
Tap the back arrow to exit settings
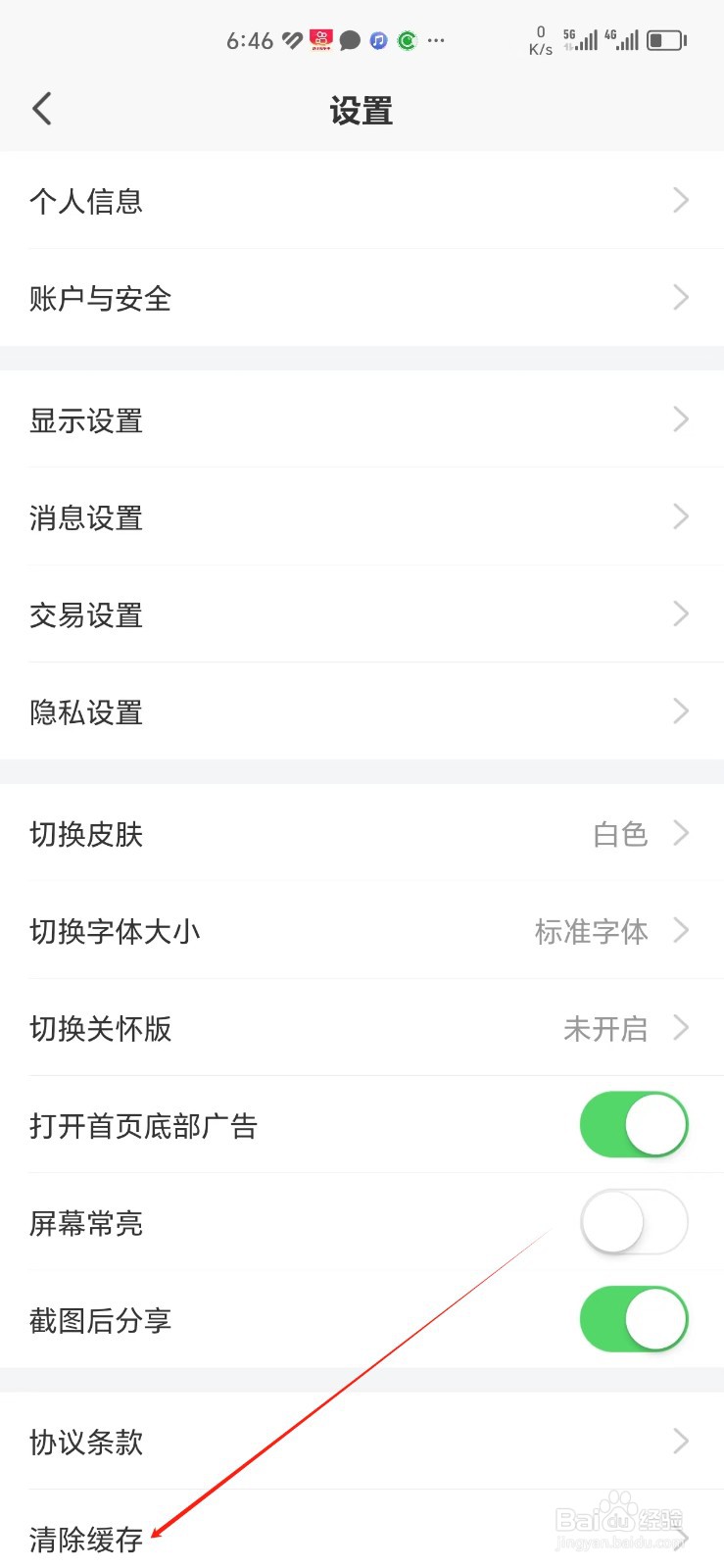click(x=41, y=108)
